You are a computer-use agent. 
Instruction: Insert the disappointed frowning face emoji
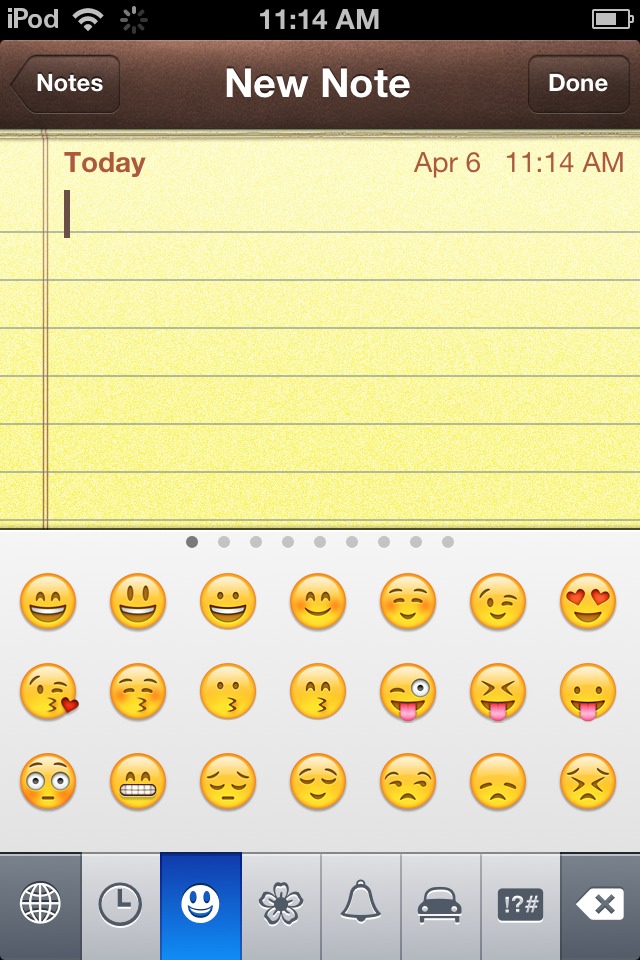(497, 781)
